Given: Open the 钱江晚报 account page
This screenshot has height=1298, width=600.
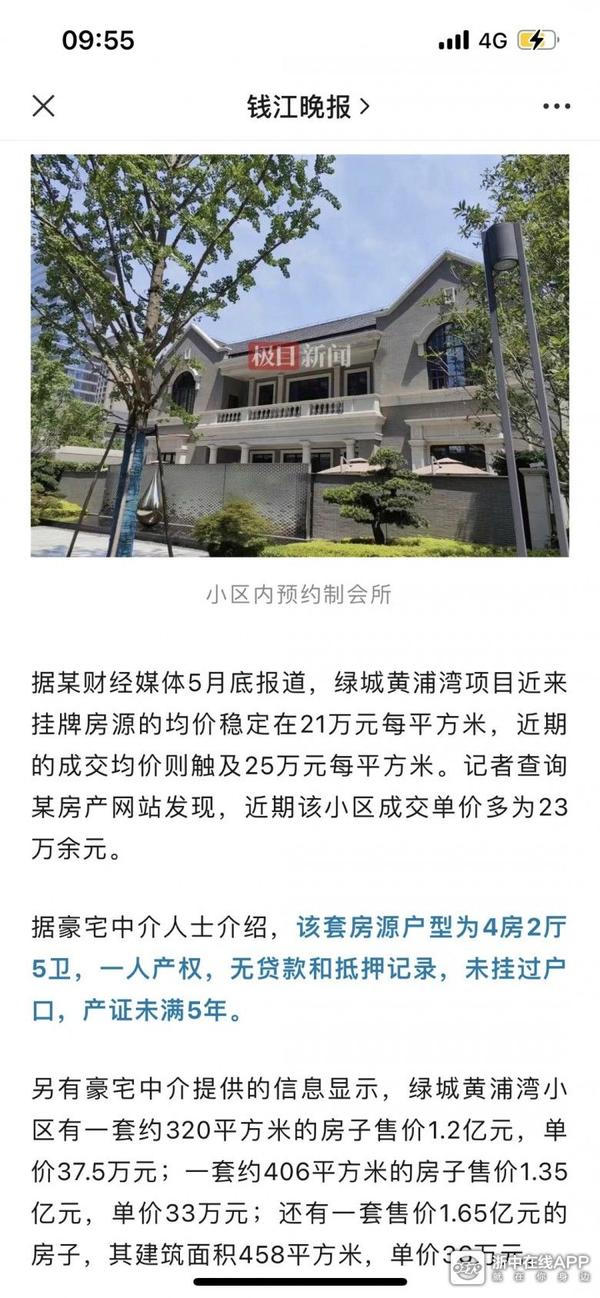Looking at the screenshot, I should [308, 106].
